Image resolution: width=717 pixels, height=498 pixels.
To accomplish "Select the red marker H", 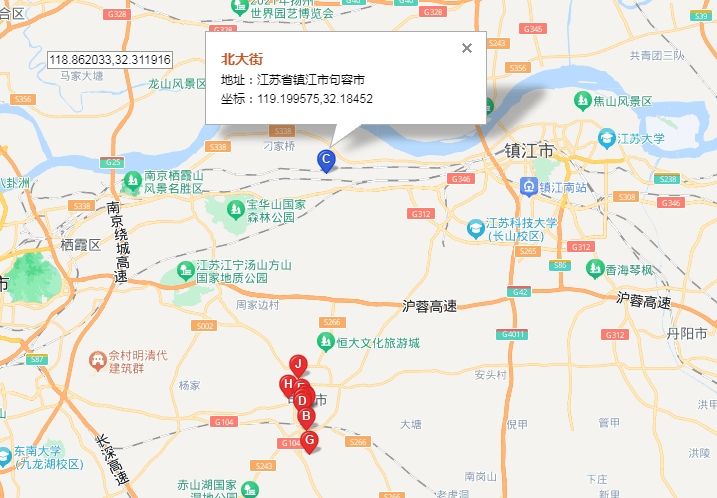I will (x=287, y=383).
